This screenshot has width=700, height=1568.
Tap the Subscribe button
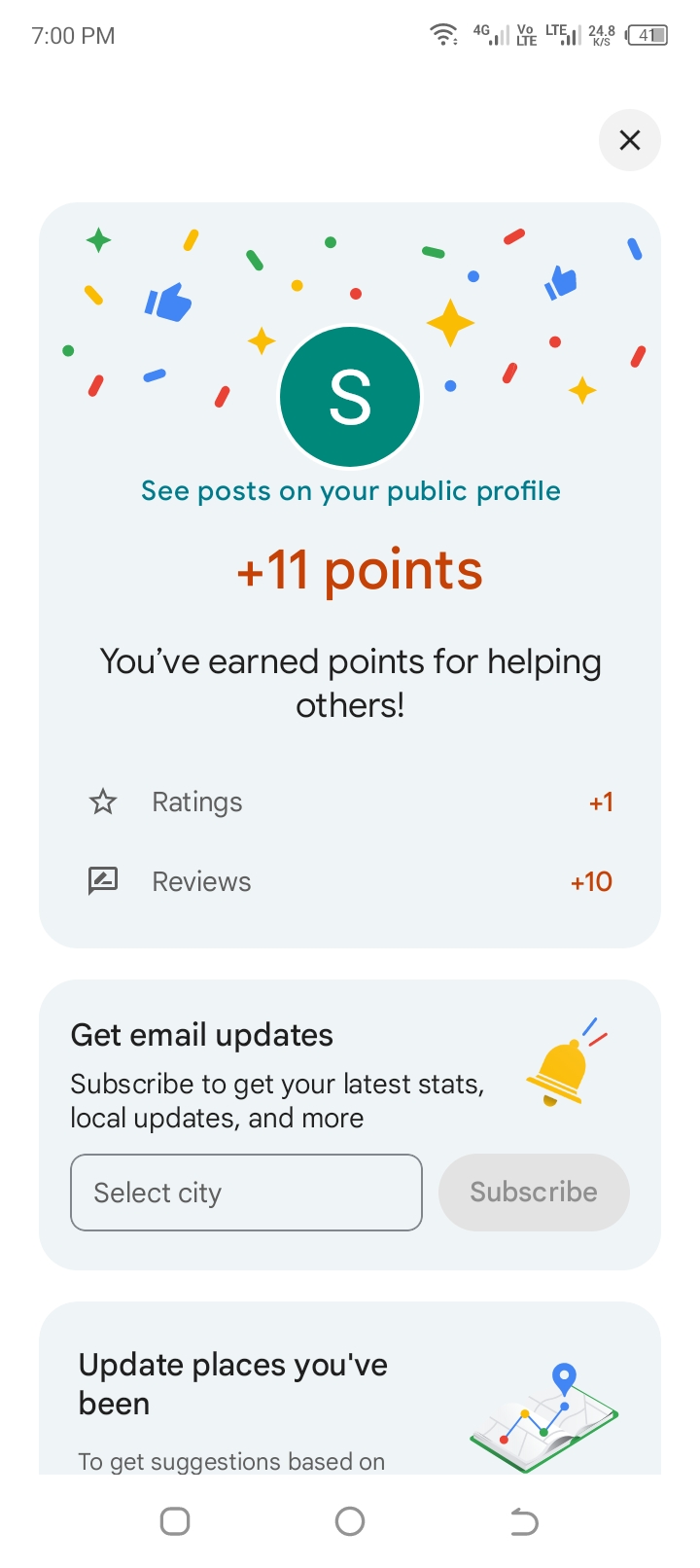[x=534, y=1193]
